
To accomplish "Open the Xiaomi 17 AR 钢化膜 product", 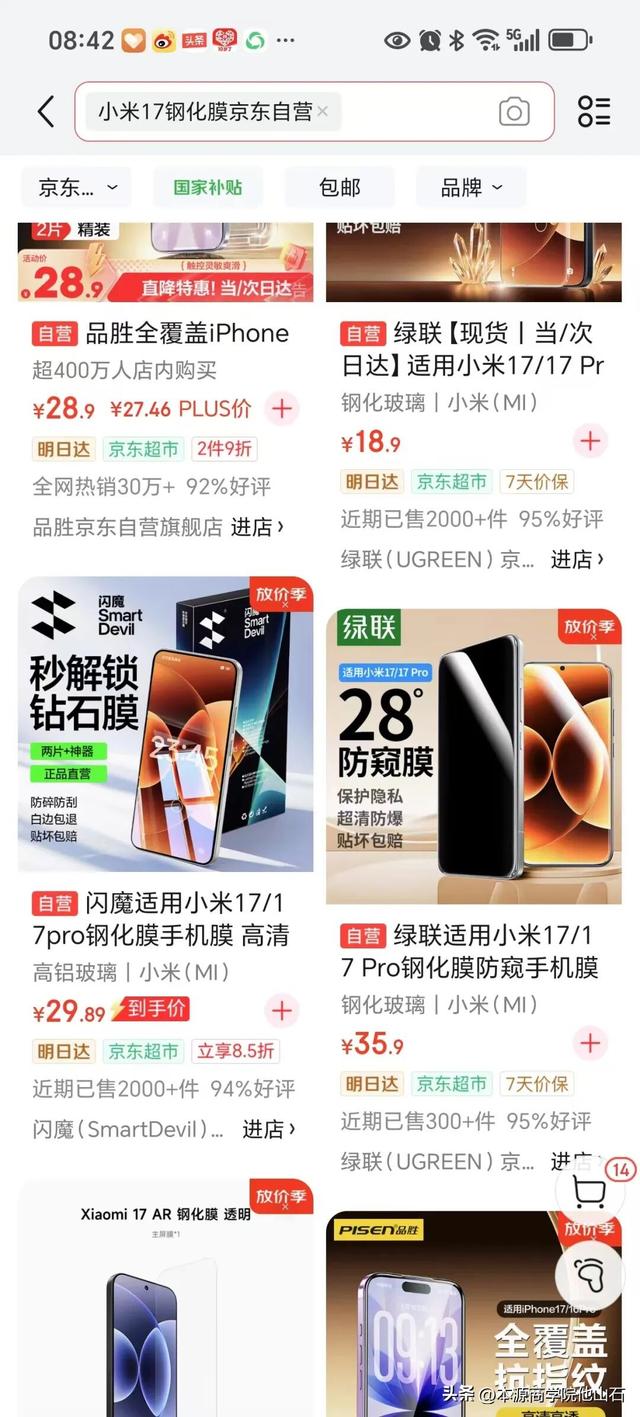I will point(166,1300).
